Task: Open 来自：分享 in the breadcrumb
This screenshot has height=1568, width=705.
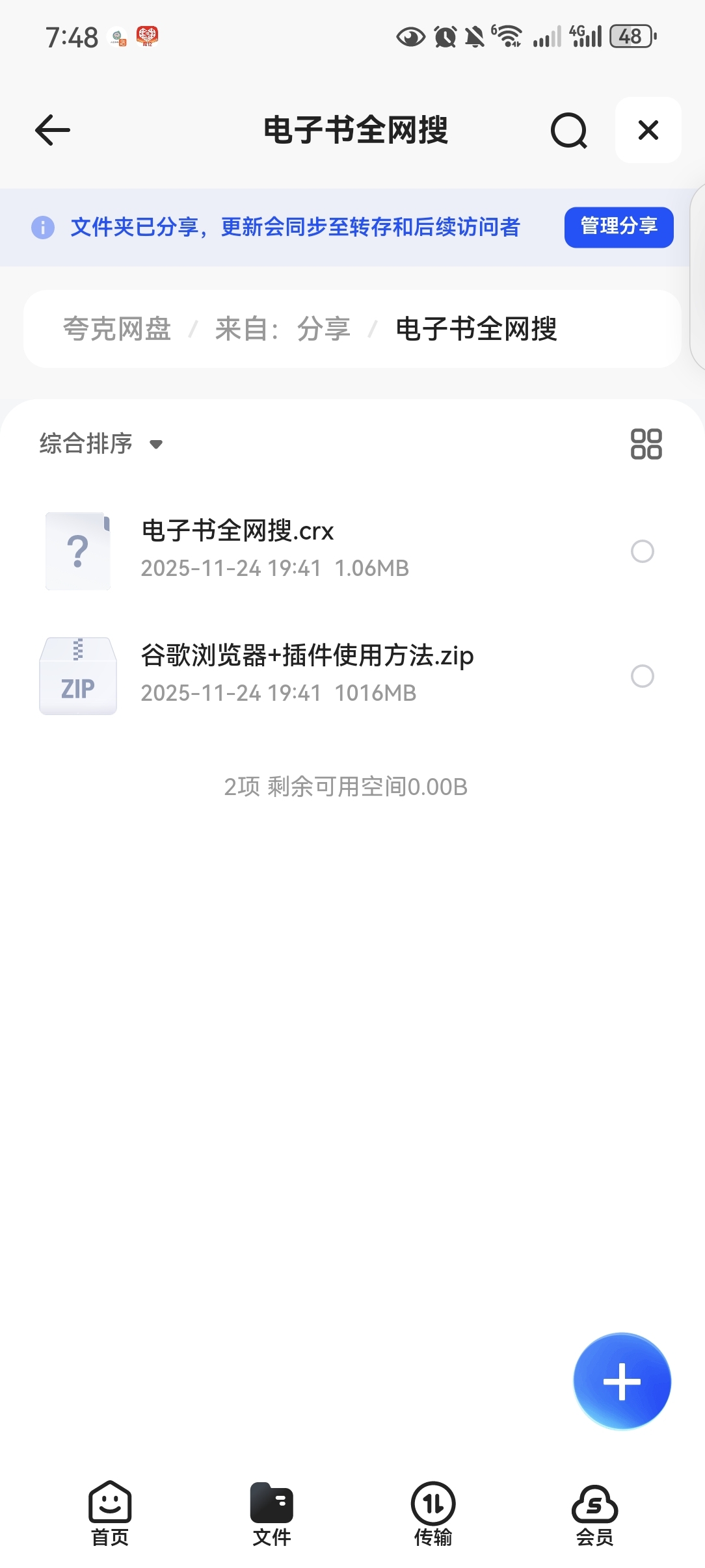Action: 283,329
